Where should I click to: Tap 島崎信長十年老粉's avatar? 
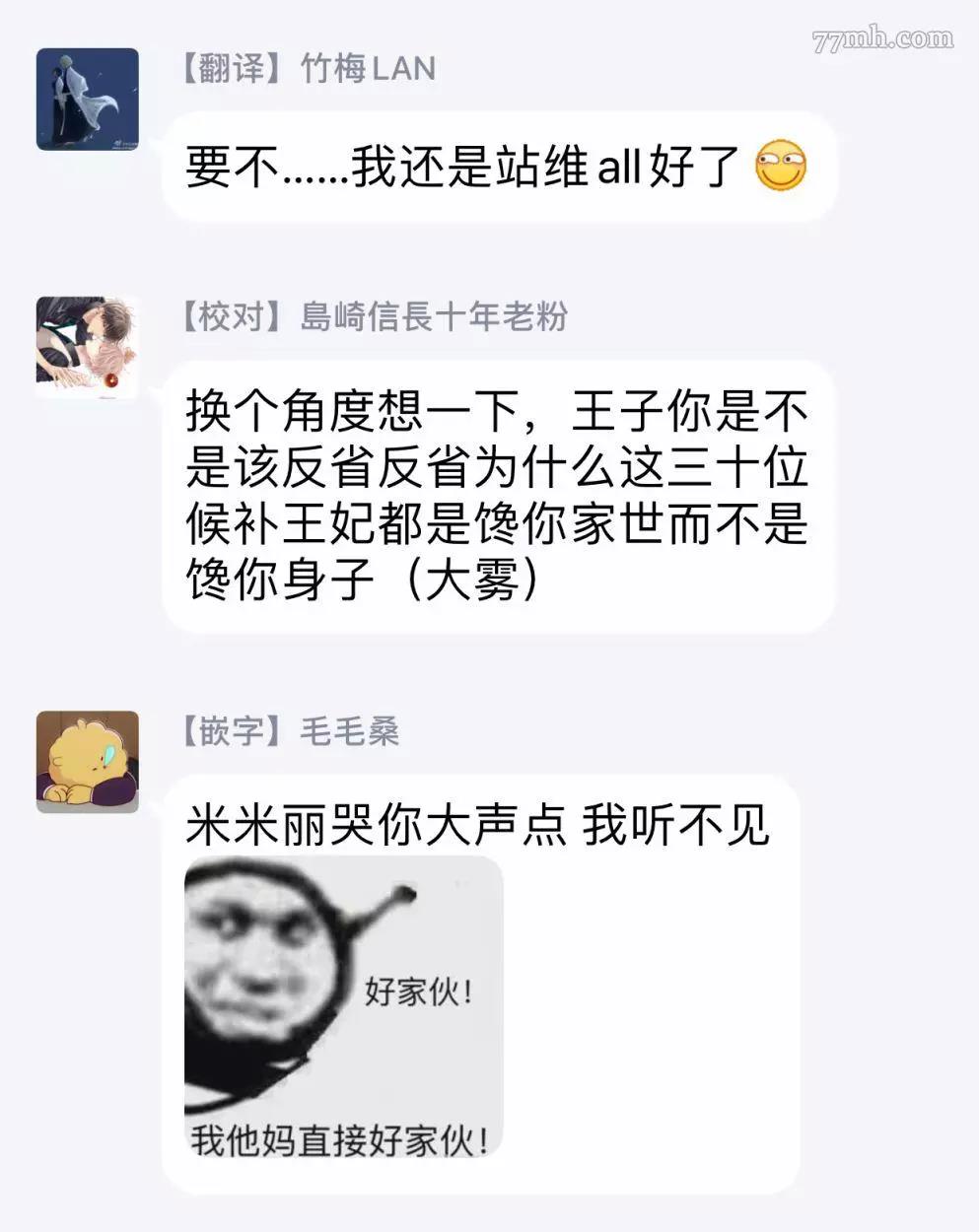(x=88, y=348)
